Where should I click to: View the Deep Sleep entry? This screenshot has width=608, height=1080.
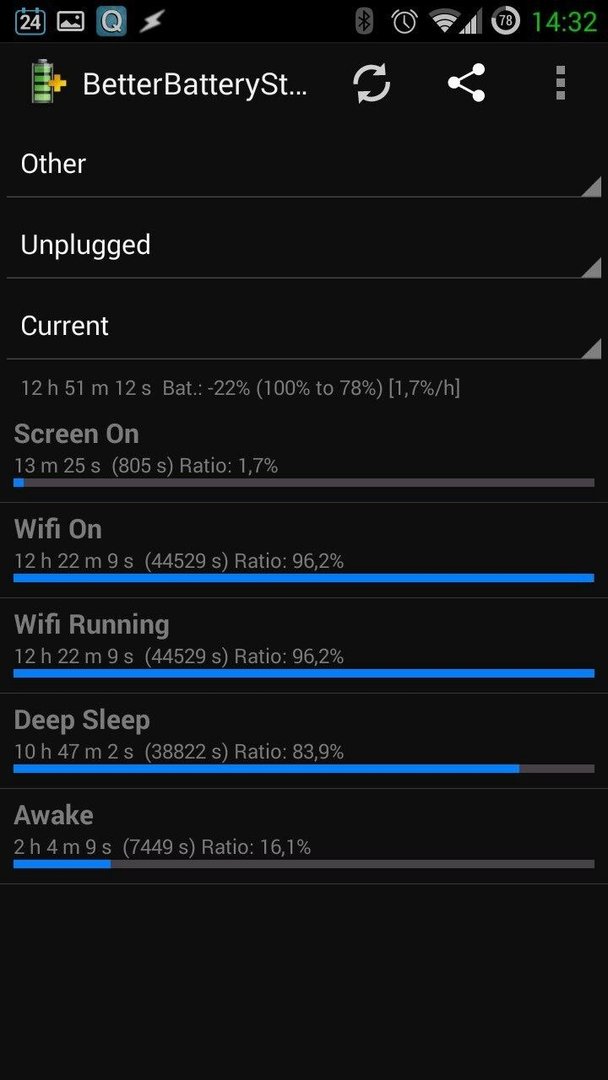[x=304, y=741]
